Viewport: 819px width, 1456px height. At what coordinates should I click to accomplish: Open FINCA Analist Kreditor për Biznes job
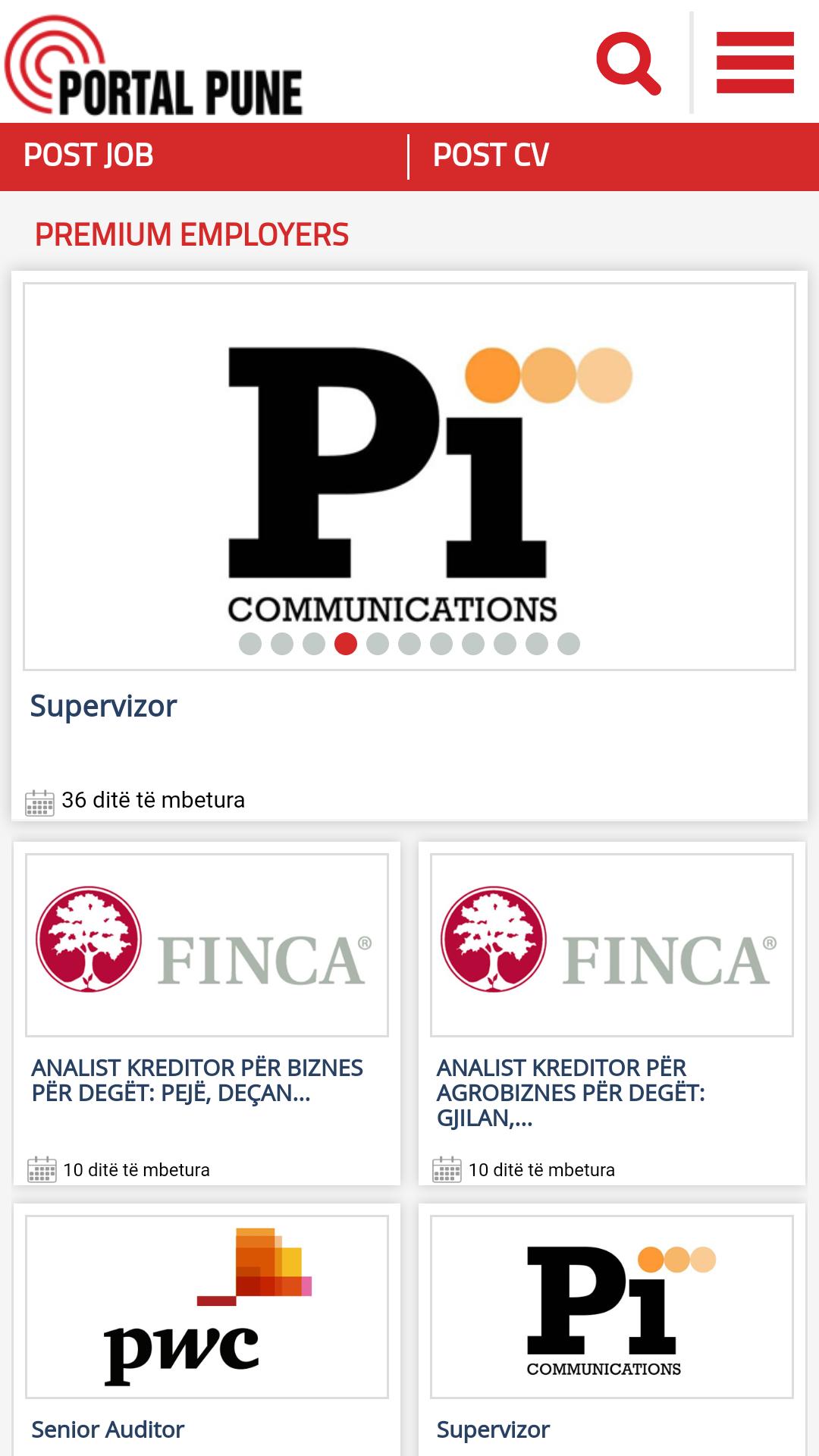197,1080
